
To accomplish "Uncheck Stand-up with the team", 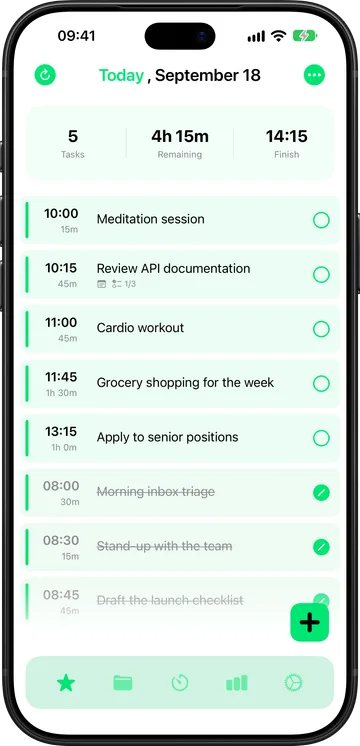I will tap(321, 547).
